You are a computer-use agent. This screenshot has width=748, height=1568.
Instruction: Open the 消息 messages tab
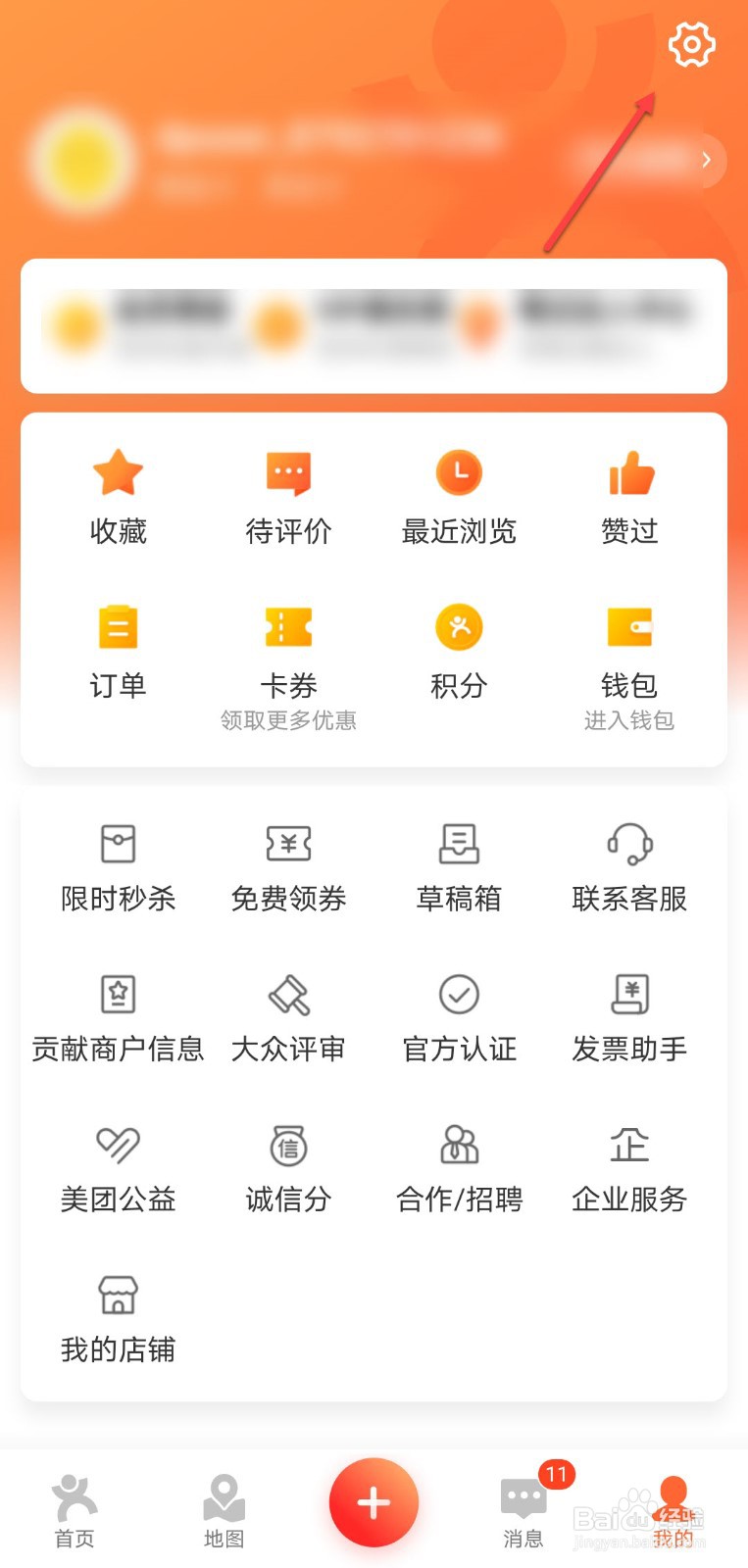(x=524, y=1510)
